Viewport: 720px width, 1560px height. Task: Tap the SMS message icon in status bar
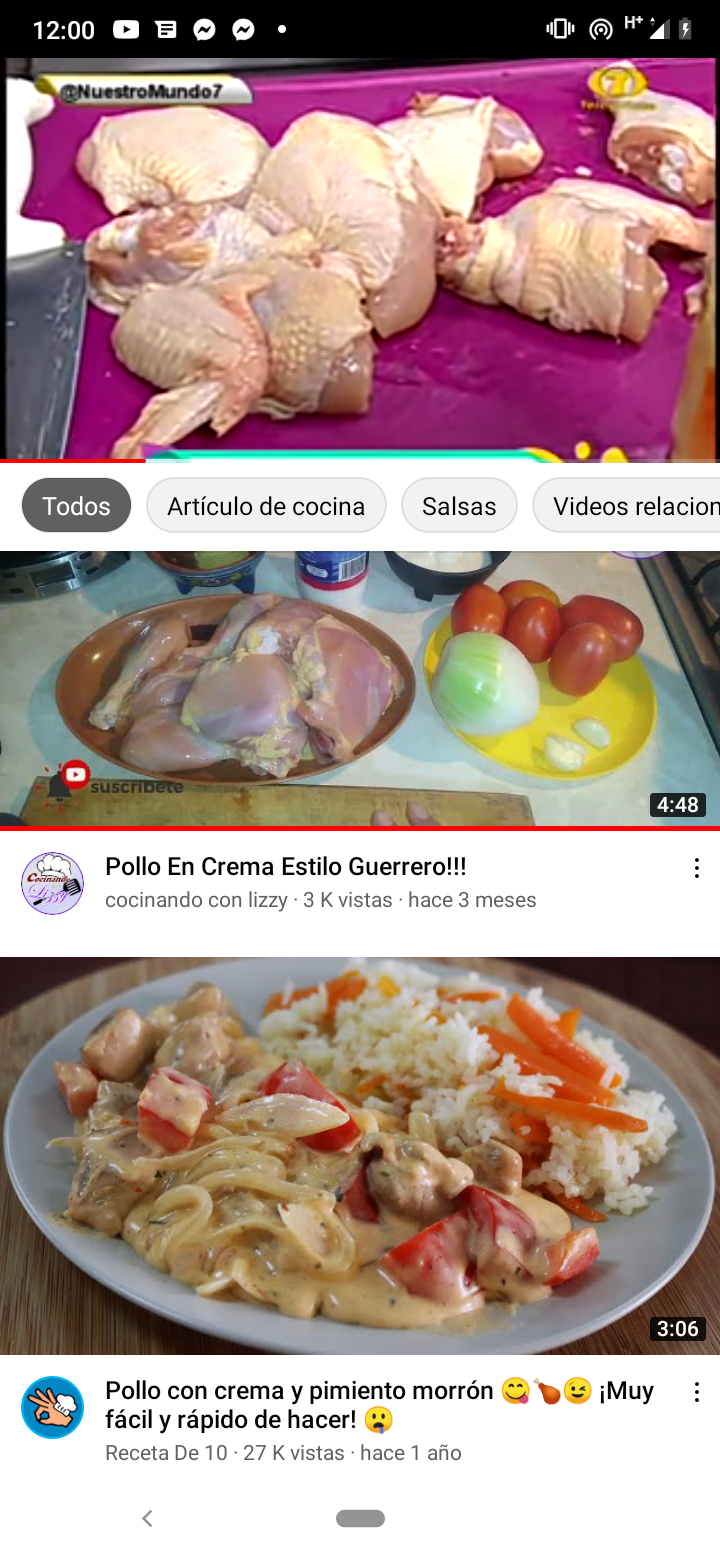[164, 29]
